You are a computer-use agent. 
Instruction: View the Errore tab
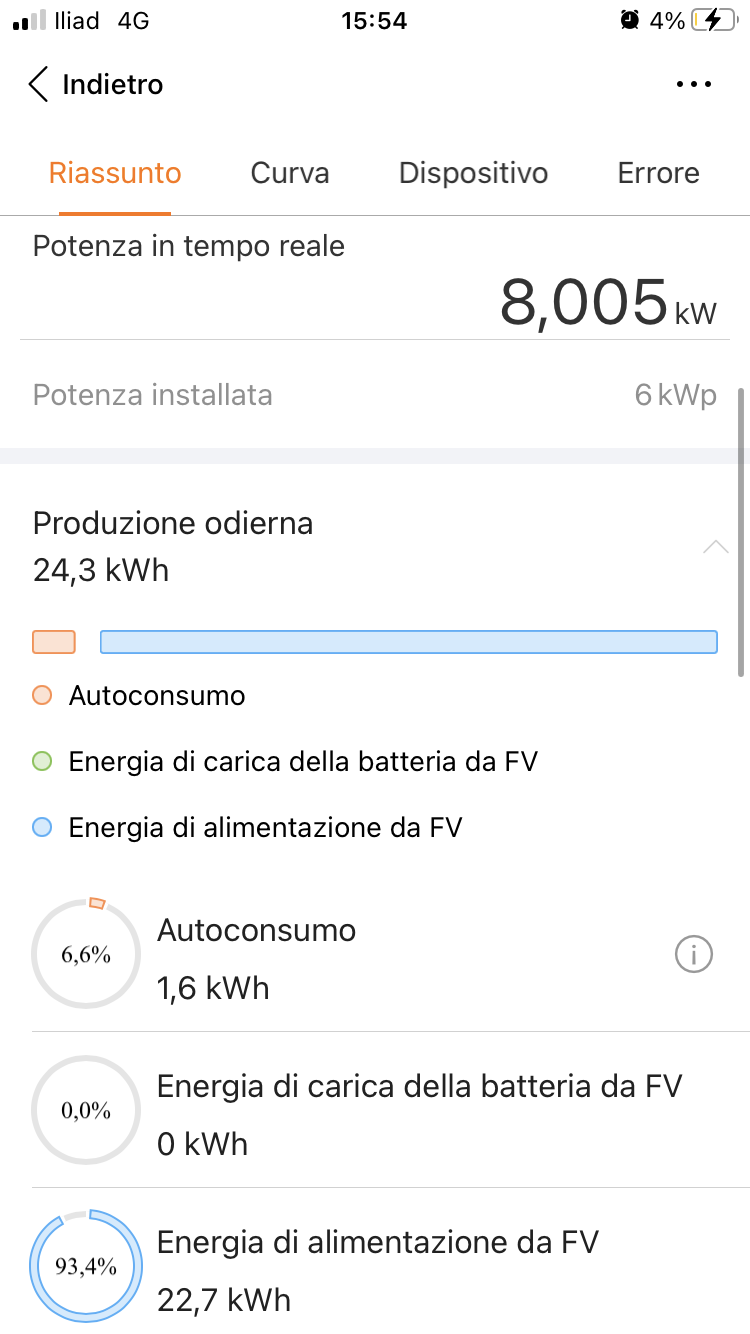(x=658, y=173)
